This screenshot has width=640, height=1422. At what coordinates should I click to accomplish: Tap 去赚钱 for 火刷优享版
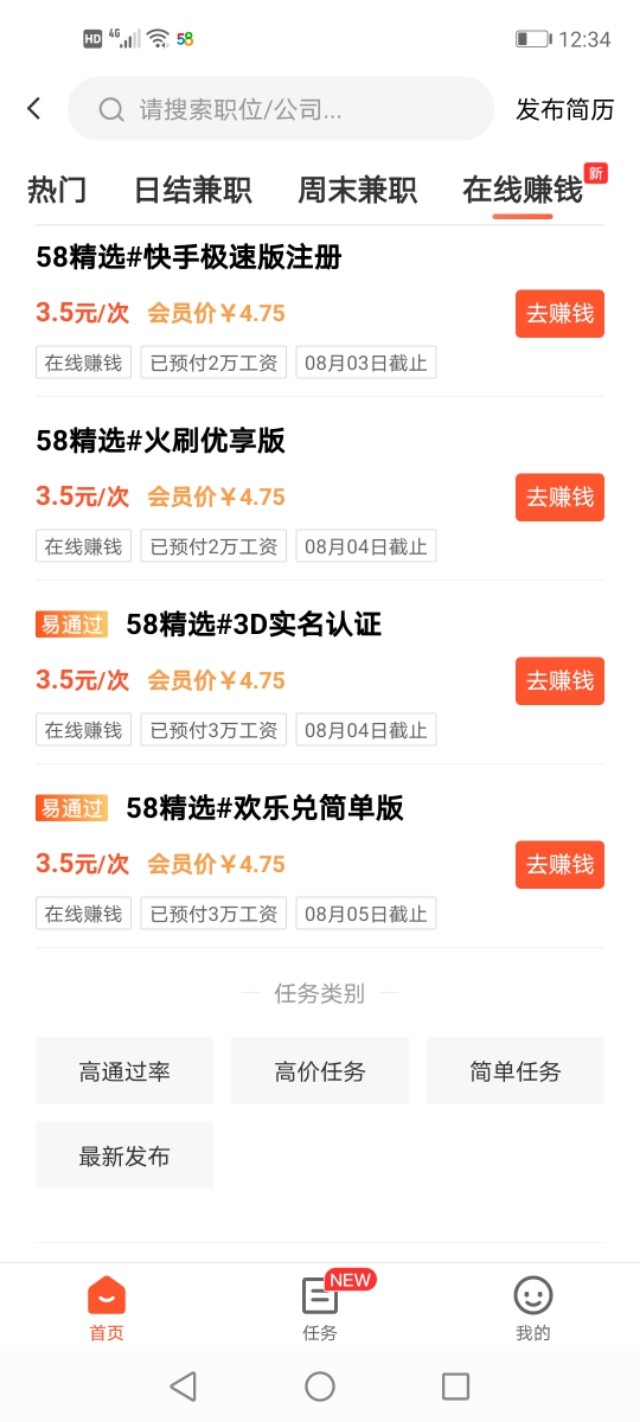pos(560,497)
